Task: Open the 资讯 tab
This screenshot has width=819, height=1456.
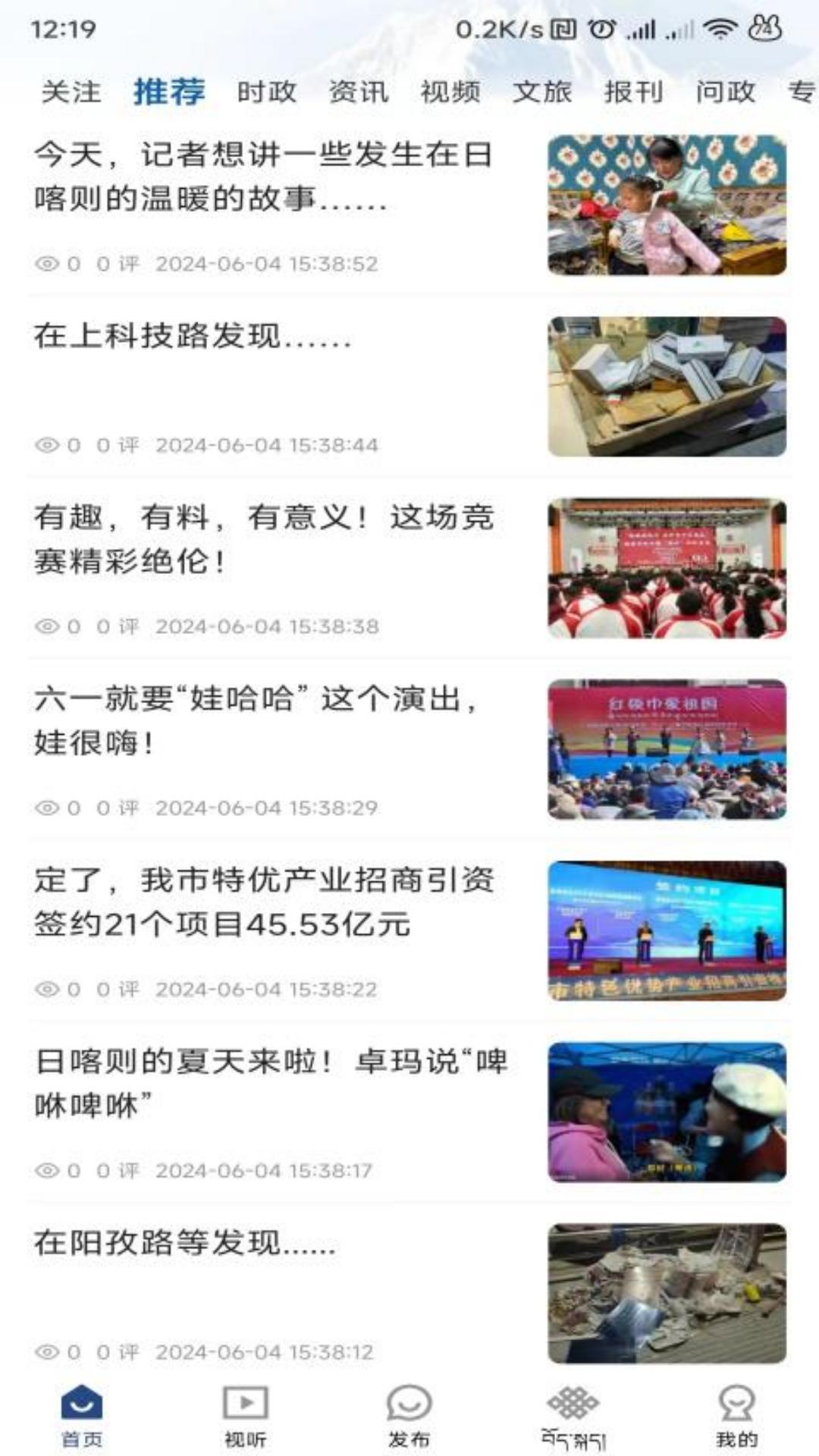Action: click(358, 93)
